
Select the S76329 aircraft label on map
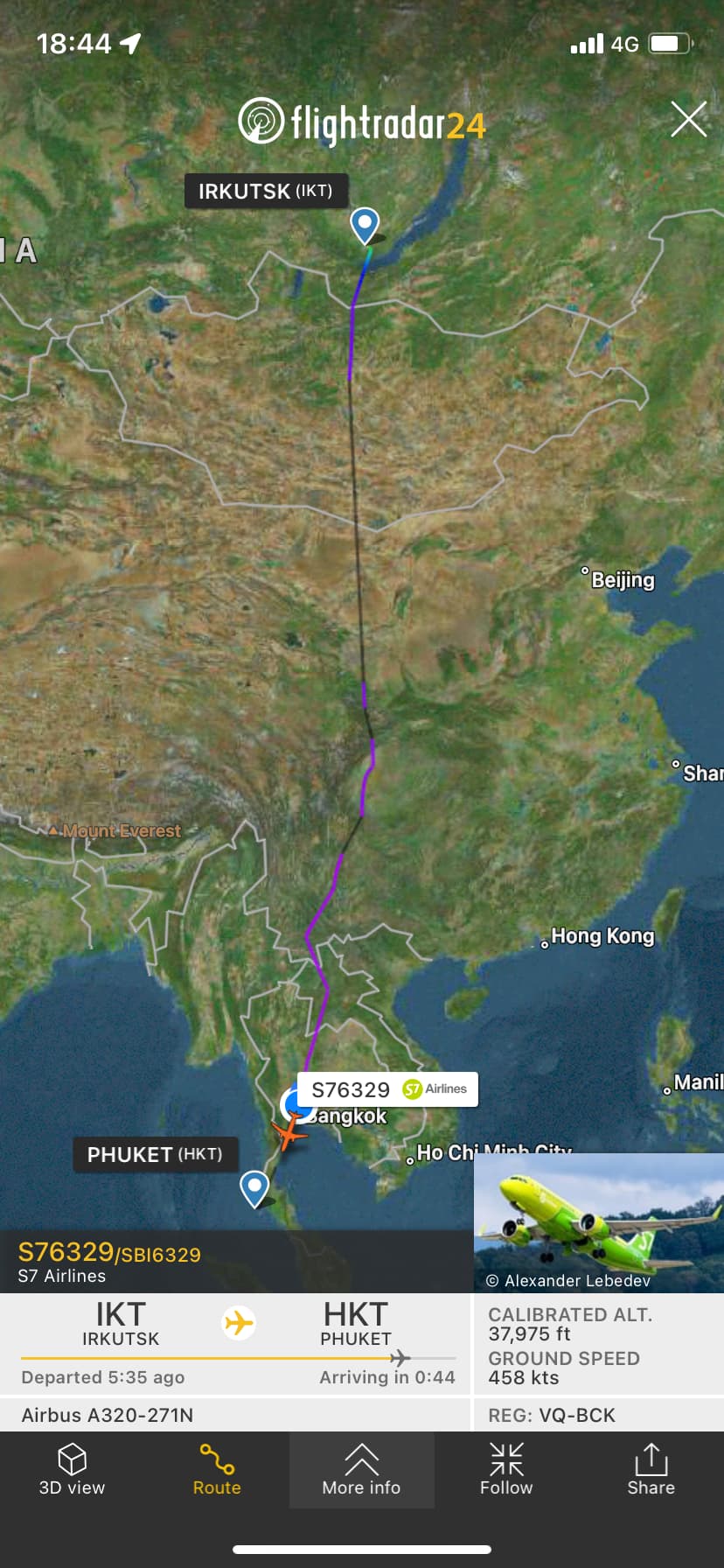coord(388,1089)
